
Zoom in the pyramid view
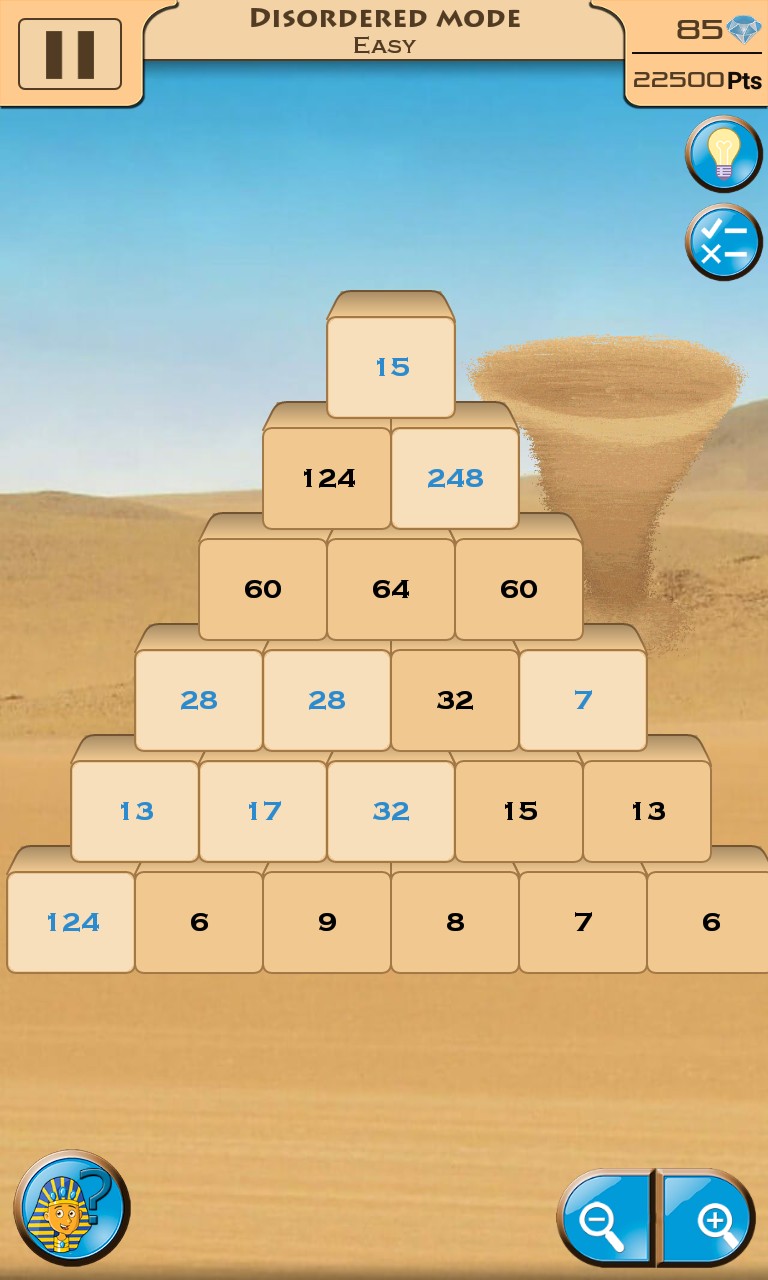pyautogui.click(x=710, y=1218)
